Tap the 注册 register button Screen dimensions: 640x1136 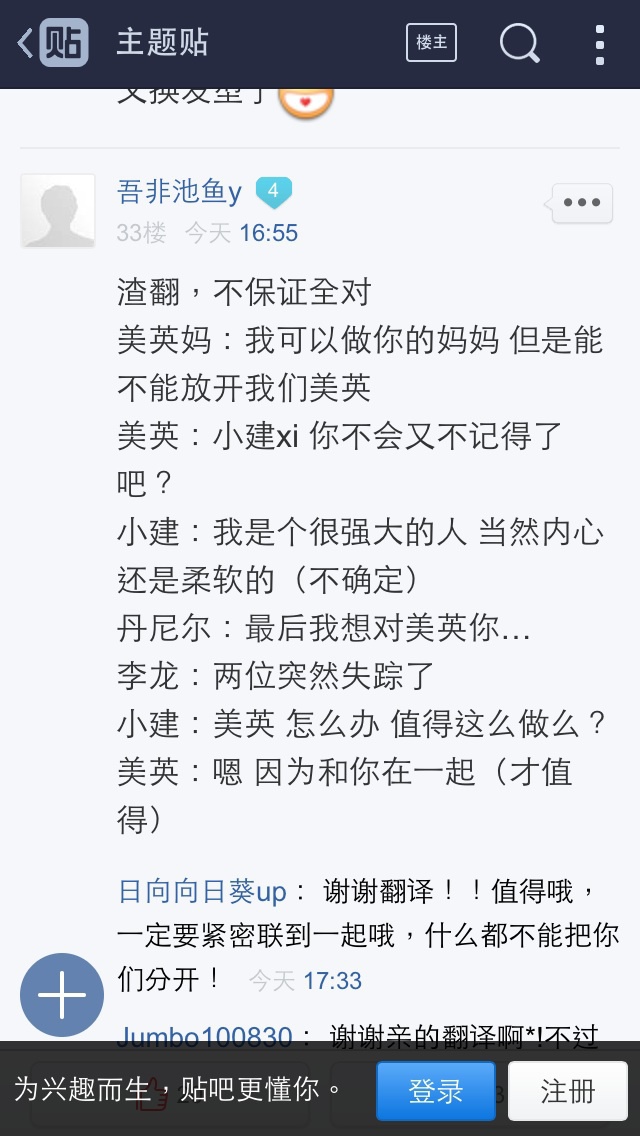[568, 1090]
